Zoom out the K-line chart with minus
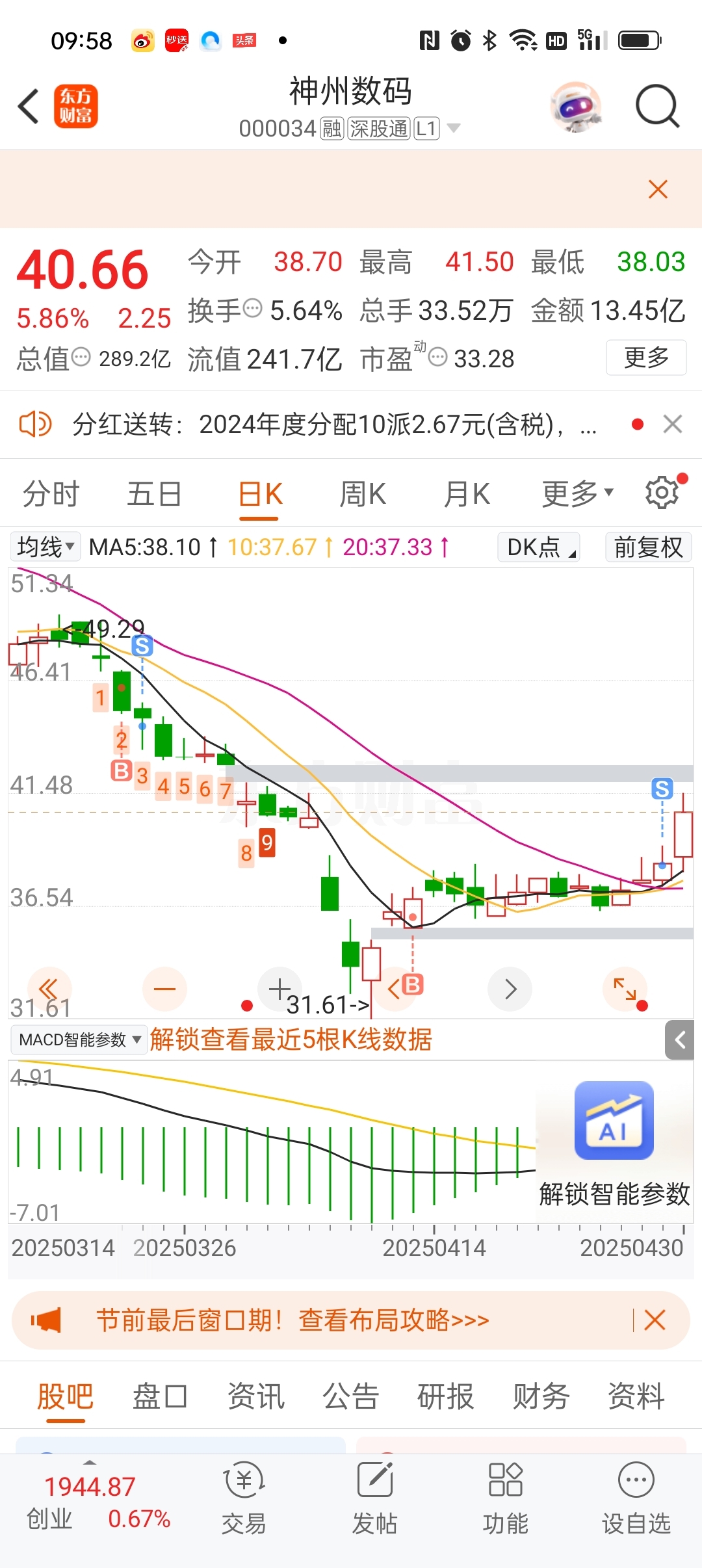Image resolution: width=702 pixels, height=1568 pixels. (x=164, y=989)
